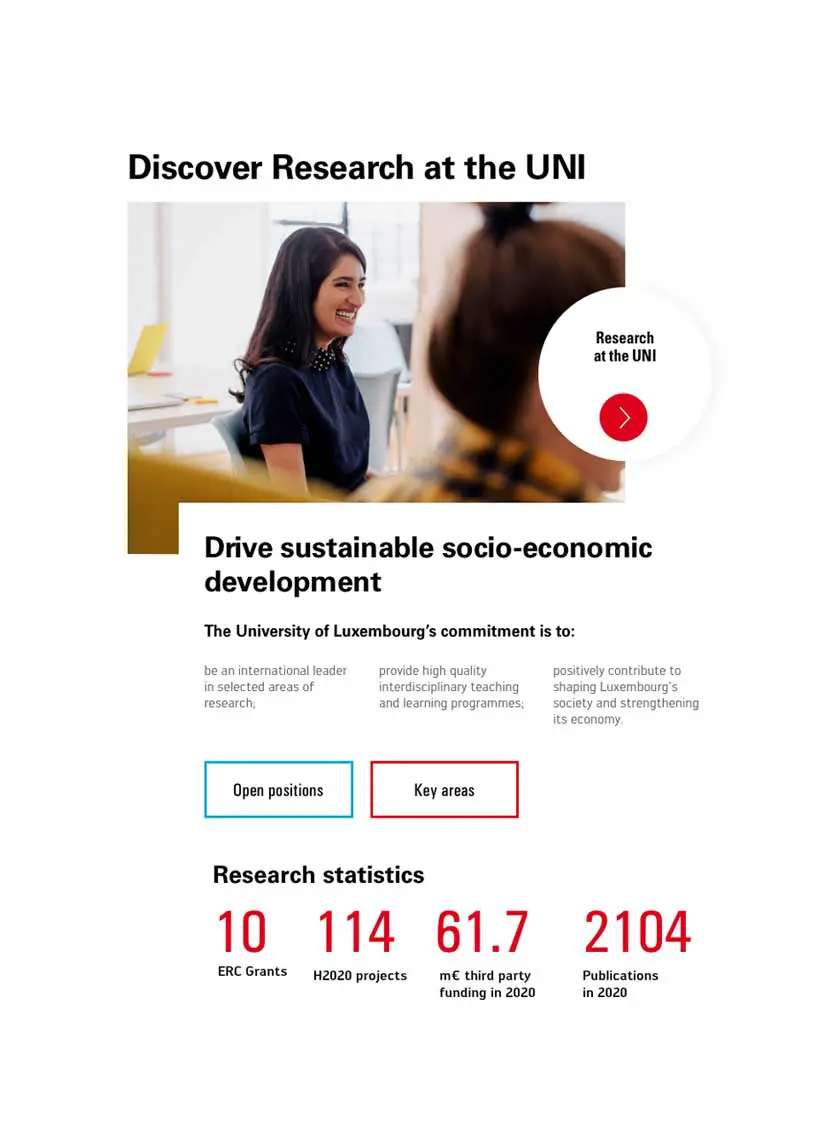View Open positions

click(278, 790)
